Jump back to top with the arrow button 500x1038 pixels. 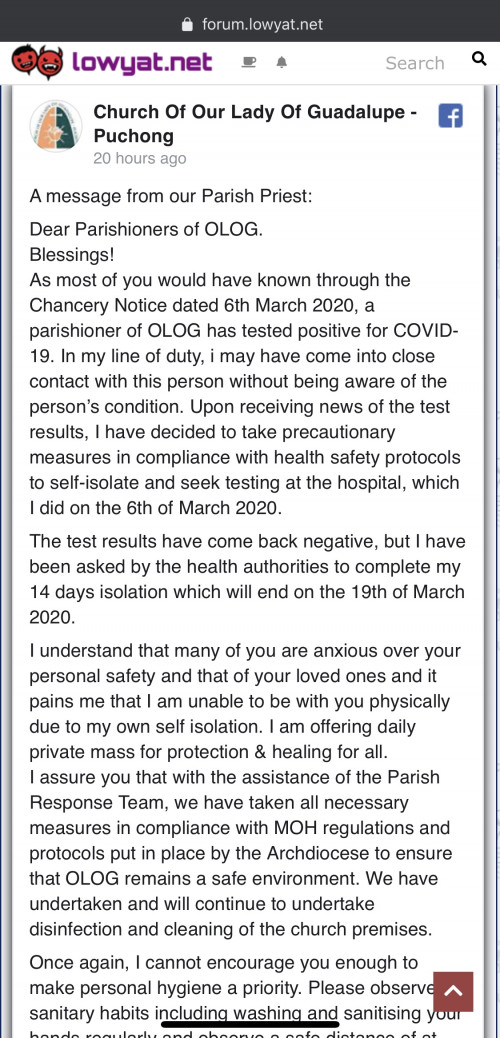(453, 992)
